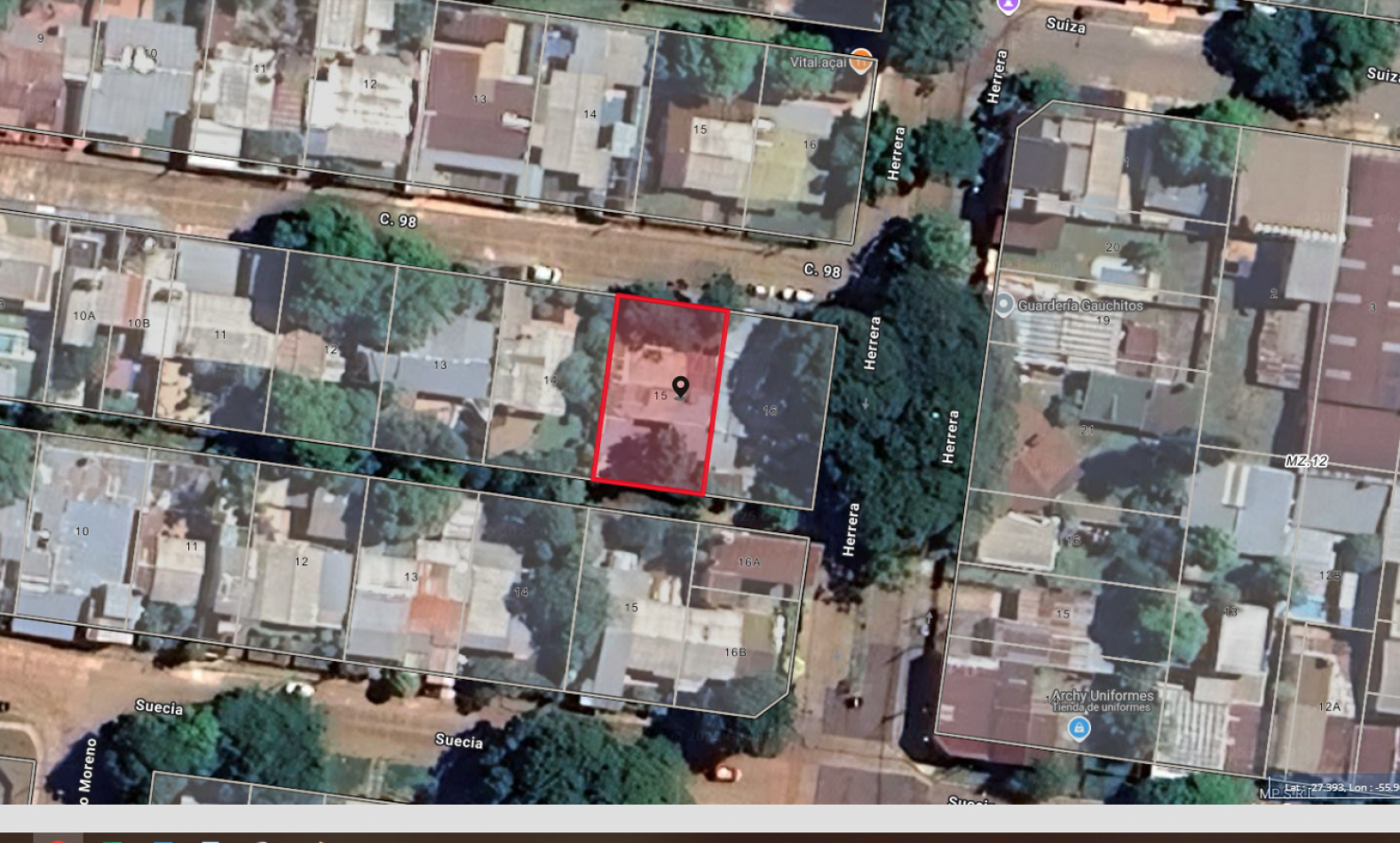The image size is (1400, 843).
Task: Tap the black location pin on parcel 15
Action: pyautogui.click(x=680, y=388)
